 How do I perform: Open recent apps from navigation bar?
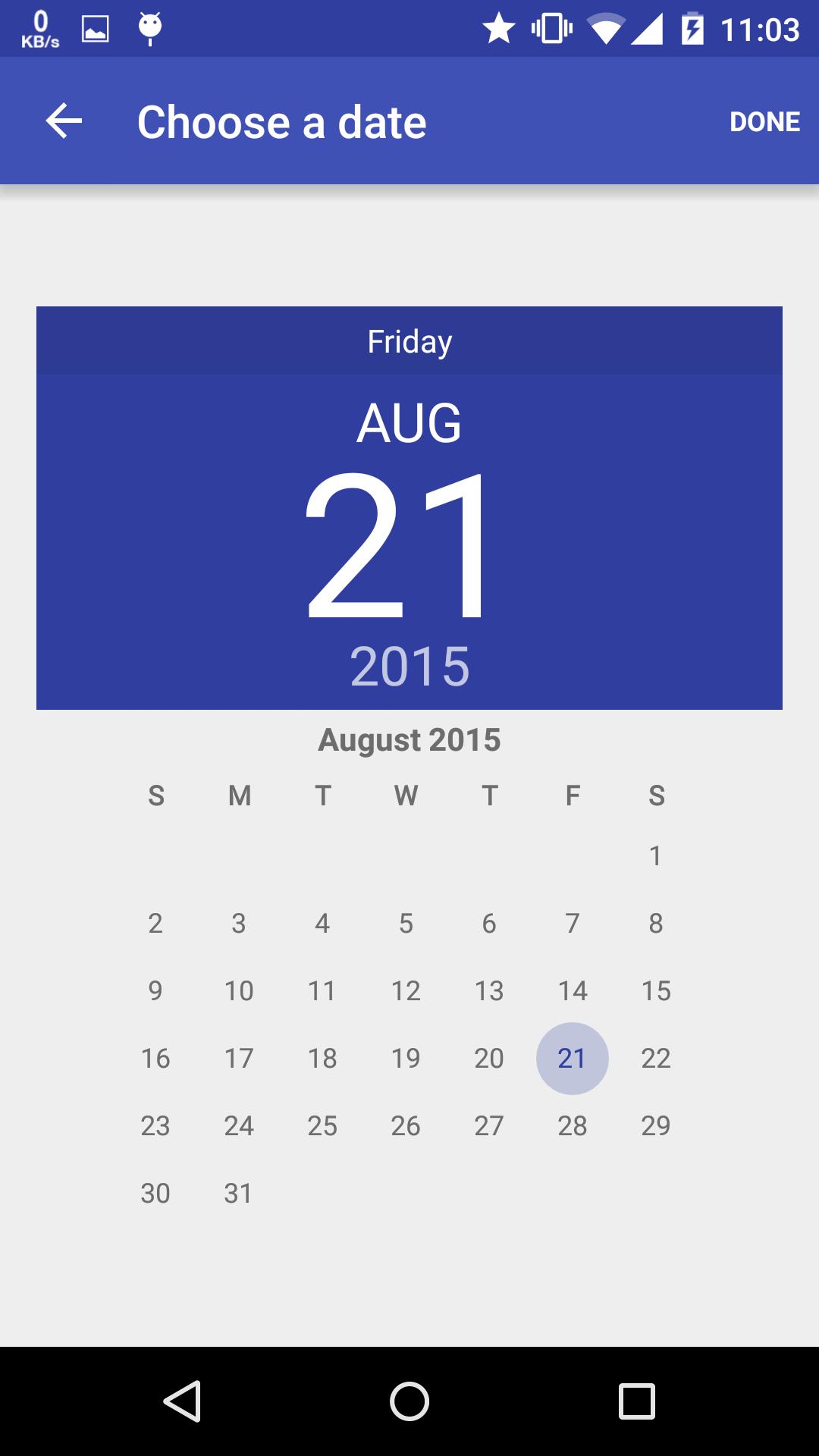click(637, 1401)
